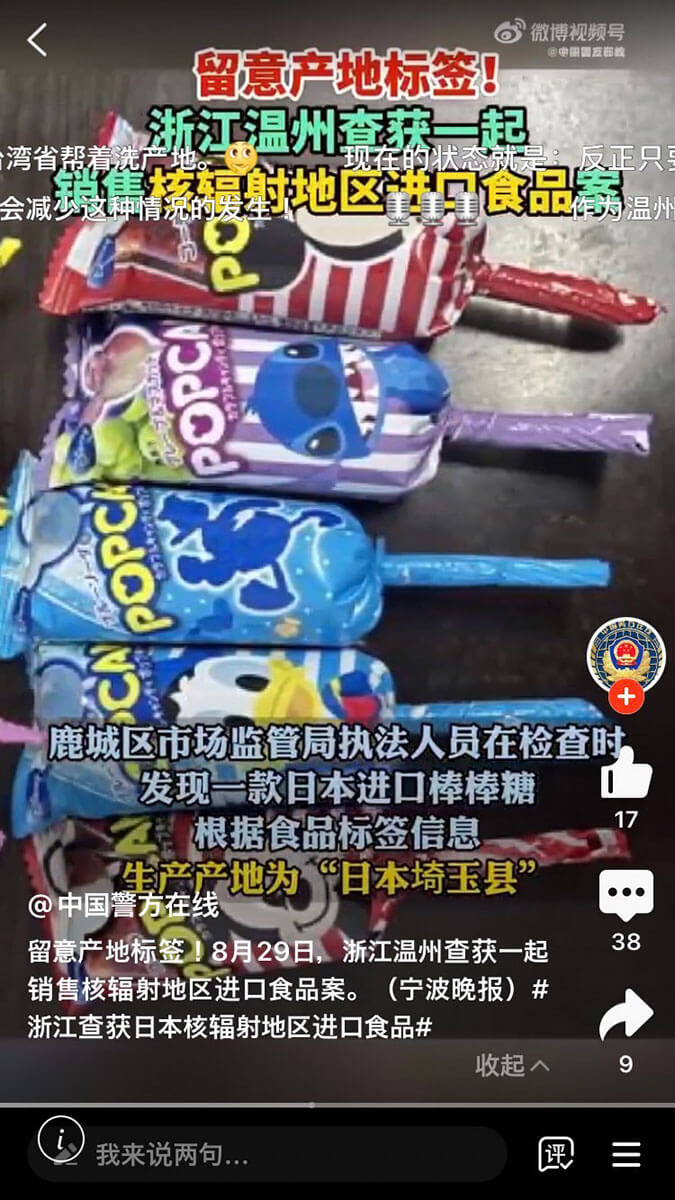Open the hashtag 浙江查获日本核辐射地区进口食品
The width and height of the screenshot is (675, 1200).
pos(229,1026)
